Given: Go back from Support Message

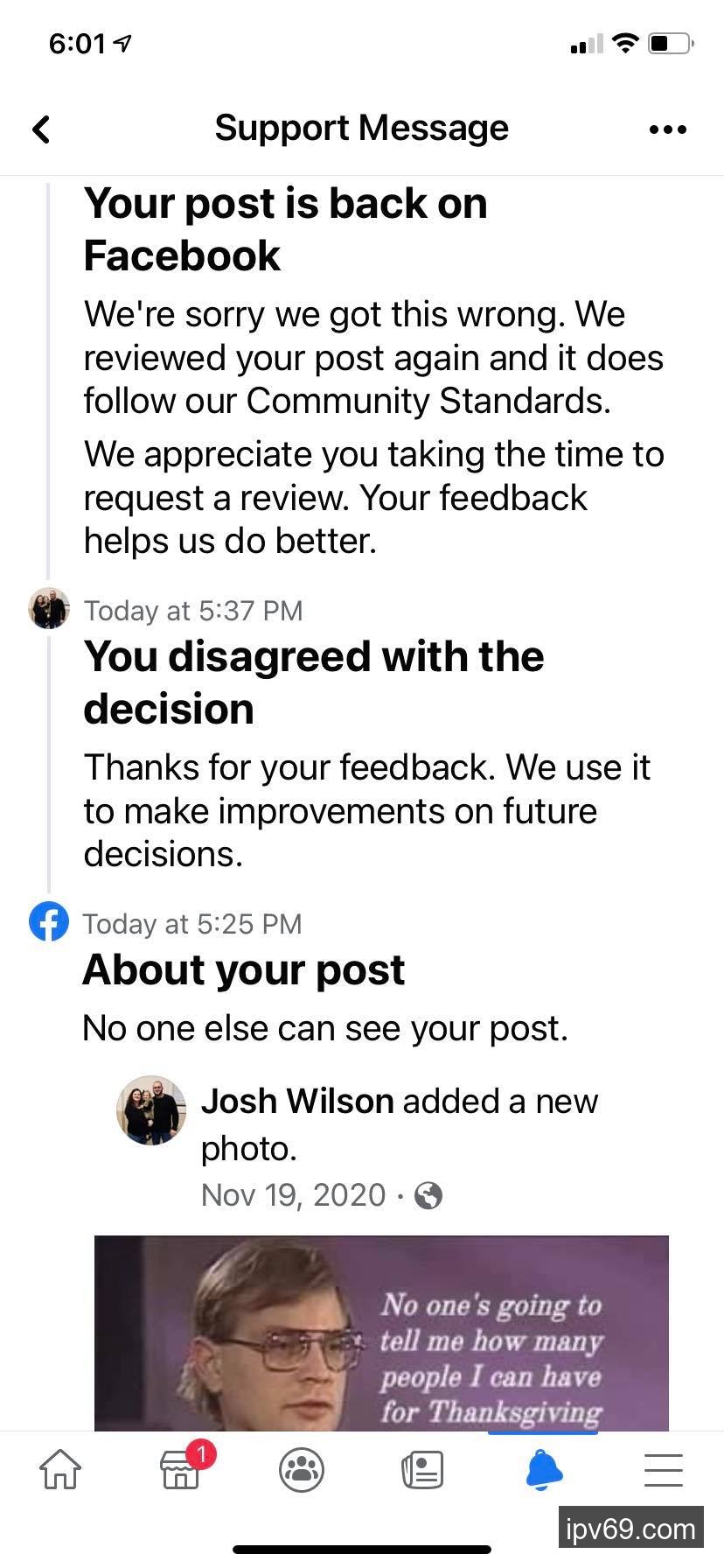Looking at the screenshot, I should pyautogui.click(x=41, y=129).
